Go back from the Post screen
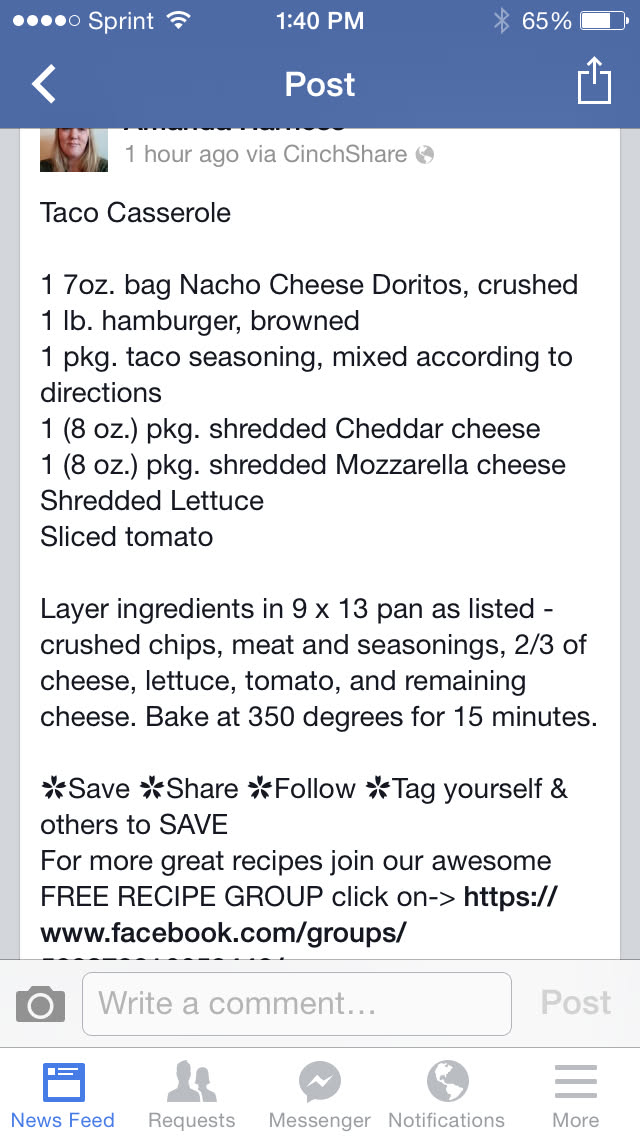This screenshot has width=640, height=1136. coord(45,84)
